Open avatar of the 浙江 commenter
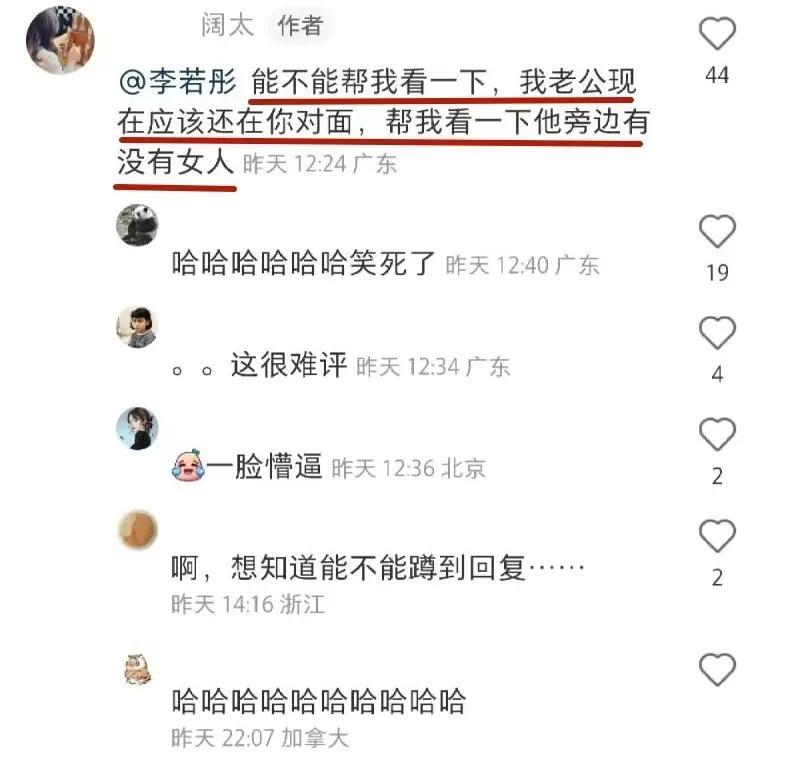800x770 pixels. 137,530
